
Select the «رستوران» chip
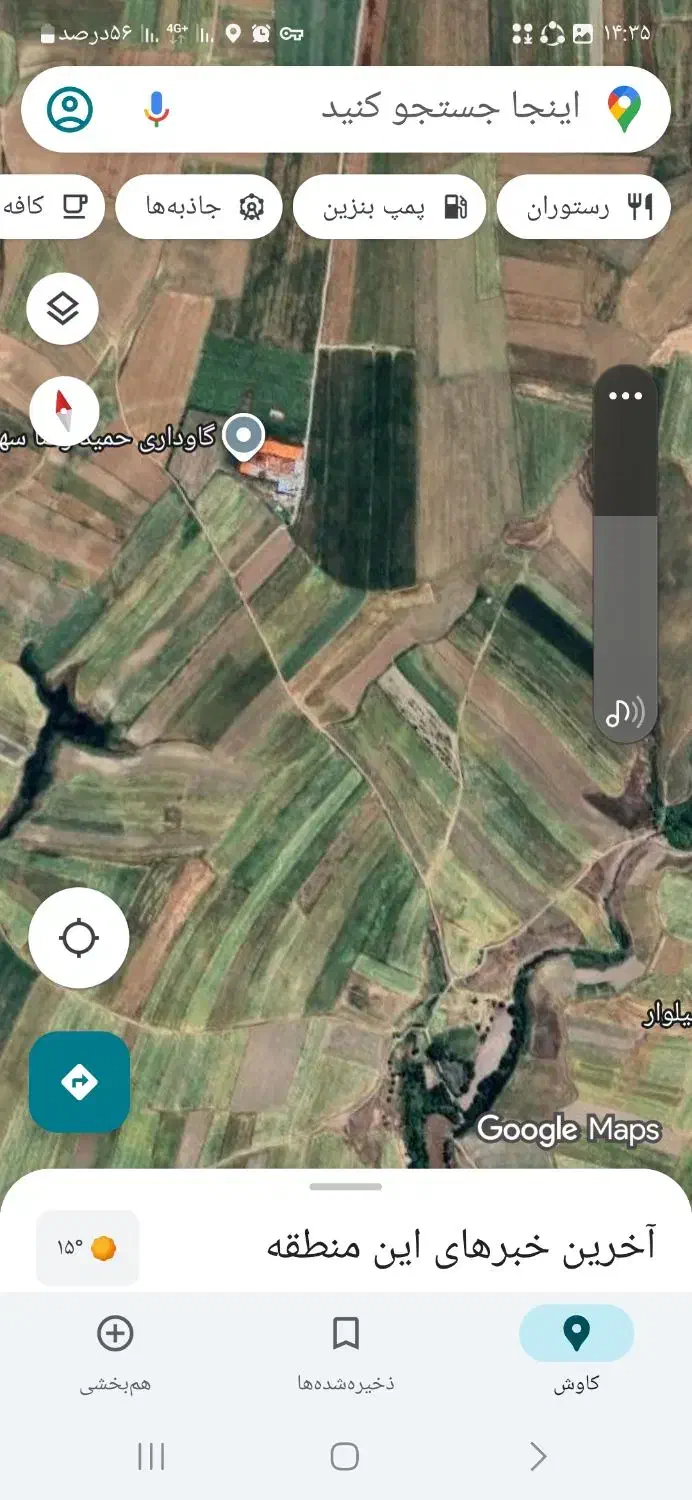[583, 208]
